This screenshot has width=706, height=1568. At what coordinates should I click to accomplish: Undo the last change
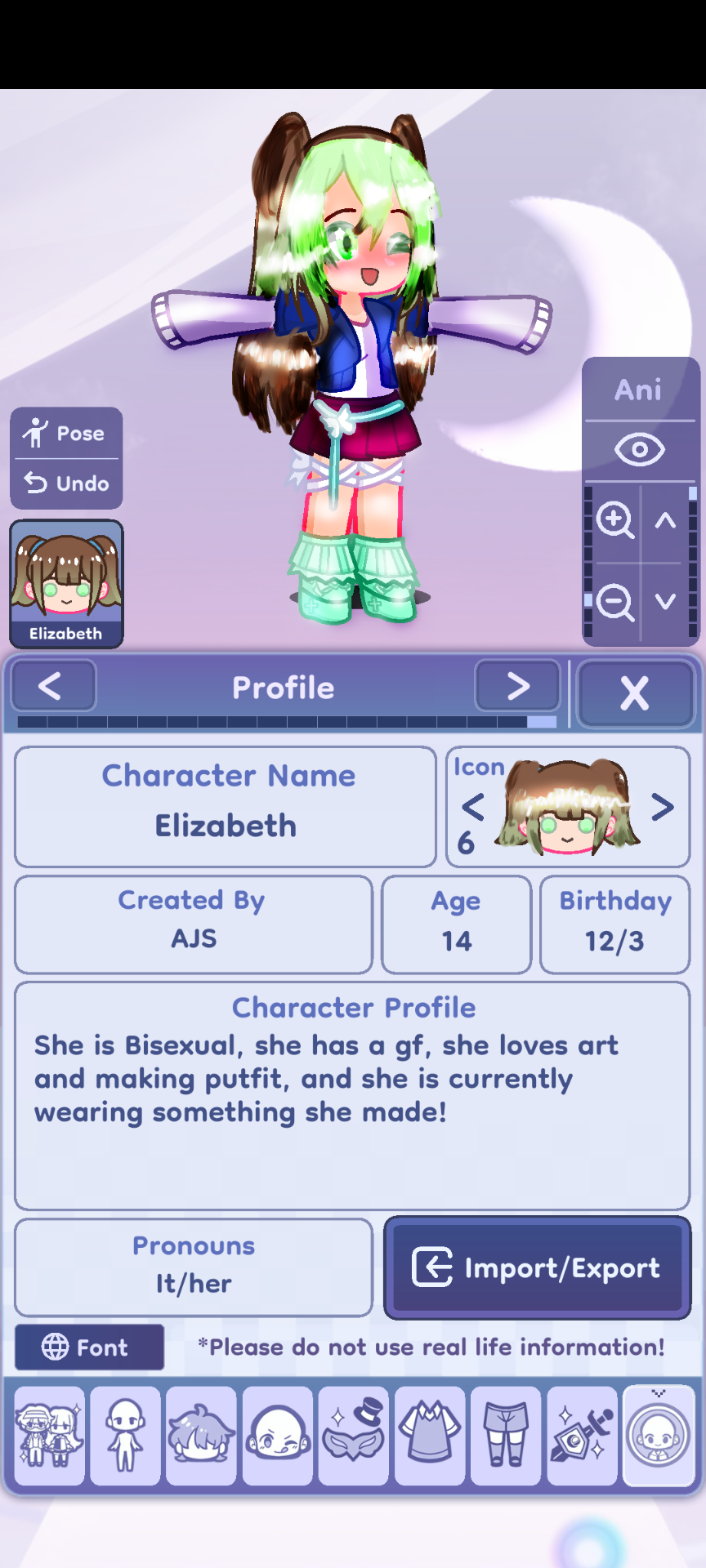tap(66, 483)
